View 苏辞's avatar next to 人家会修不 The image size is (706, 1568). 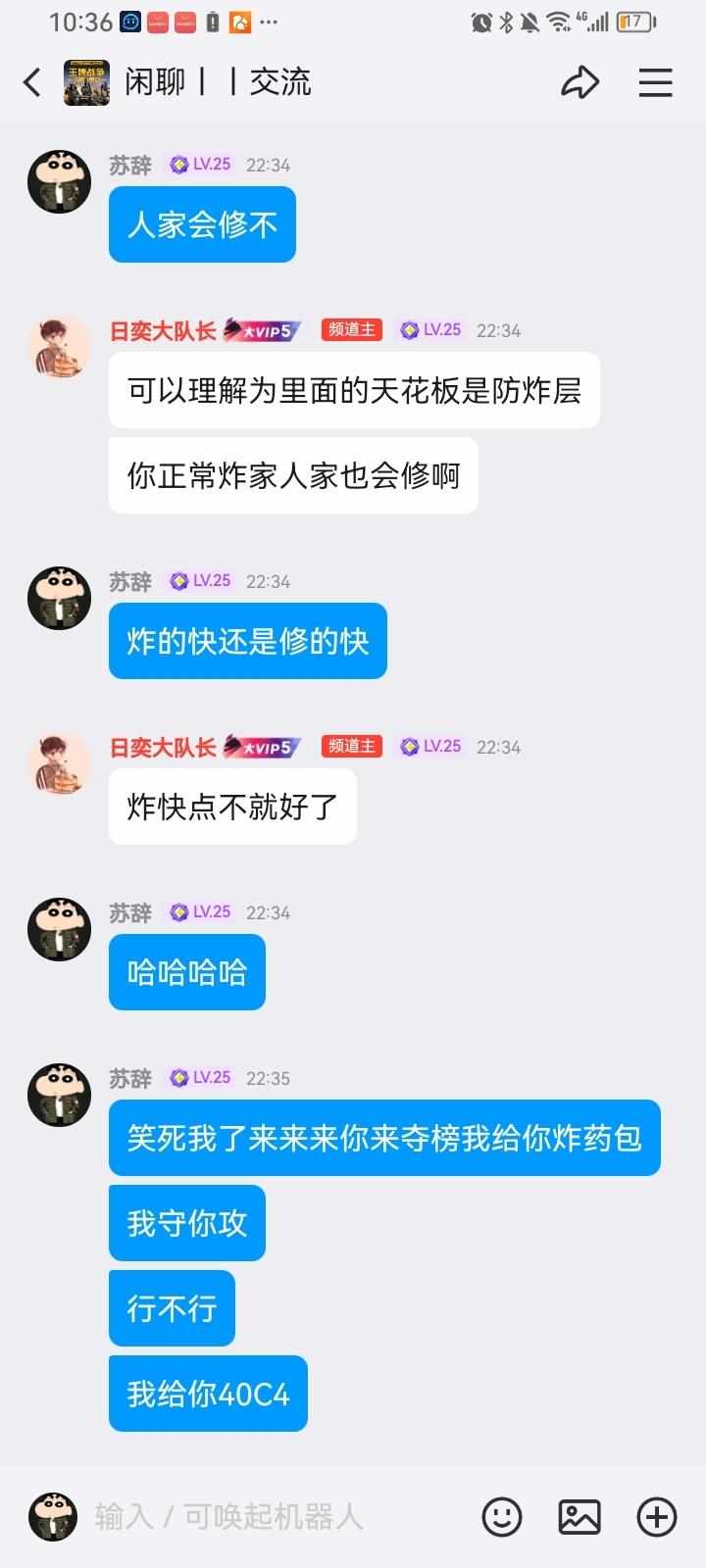click(x=59, y=182)
